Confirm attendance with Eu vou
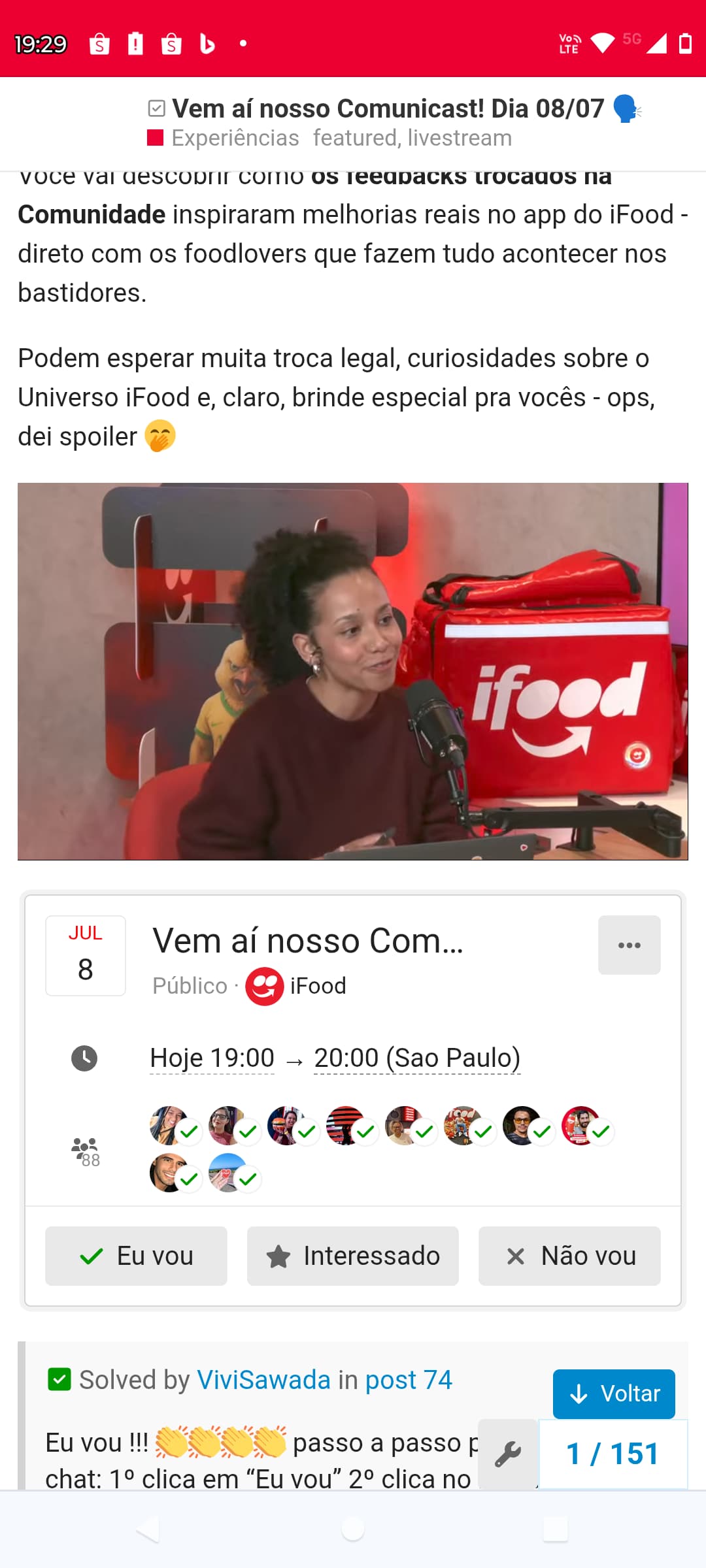The height and width of the screenshot is (1568, 706). [136, 1256]
